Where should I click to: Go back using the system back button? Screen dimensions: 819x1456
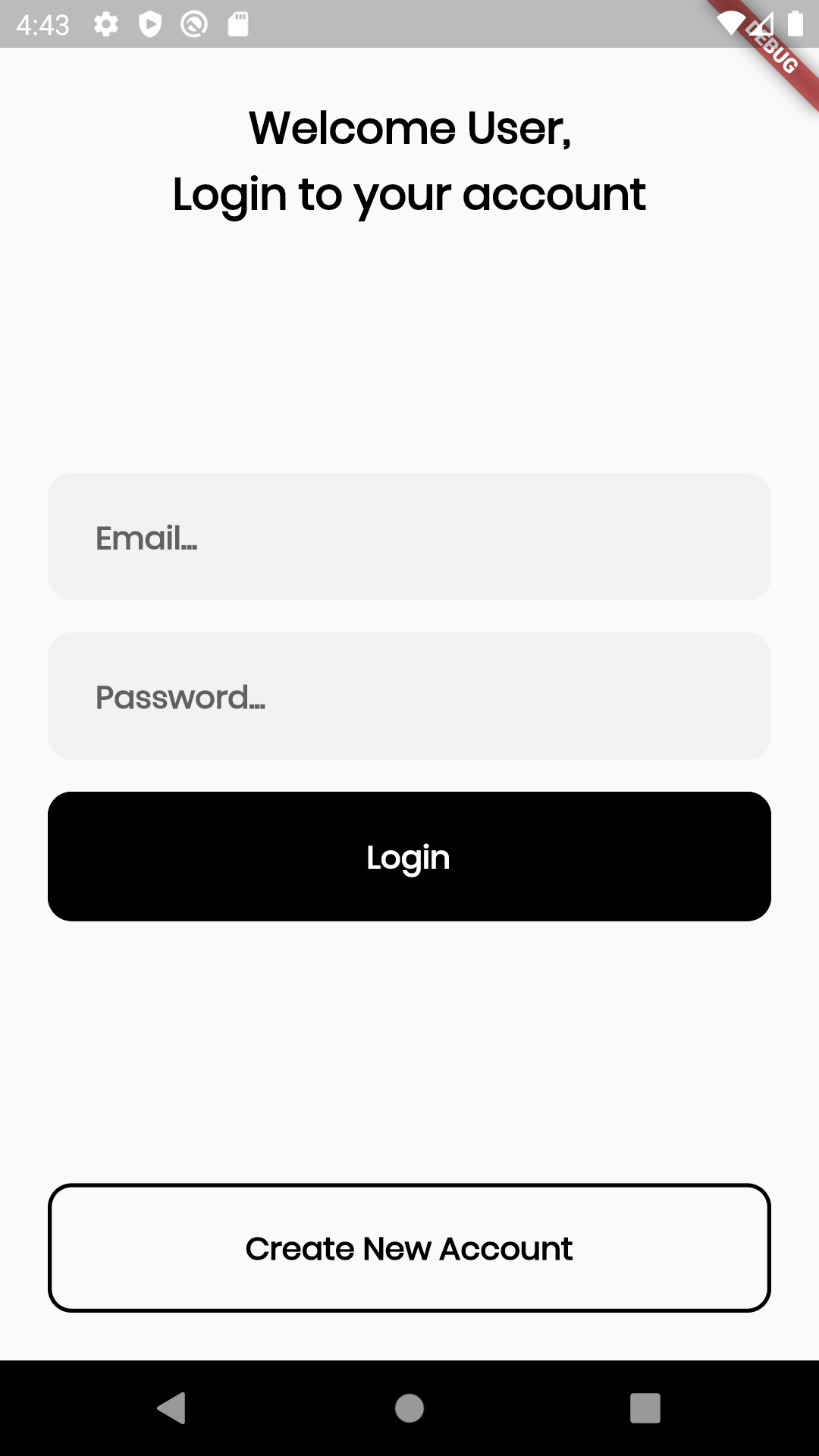point(172,1408)
